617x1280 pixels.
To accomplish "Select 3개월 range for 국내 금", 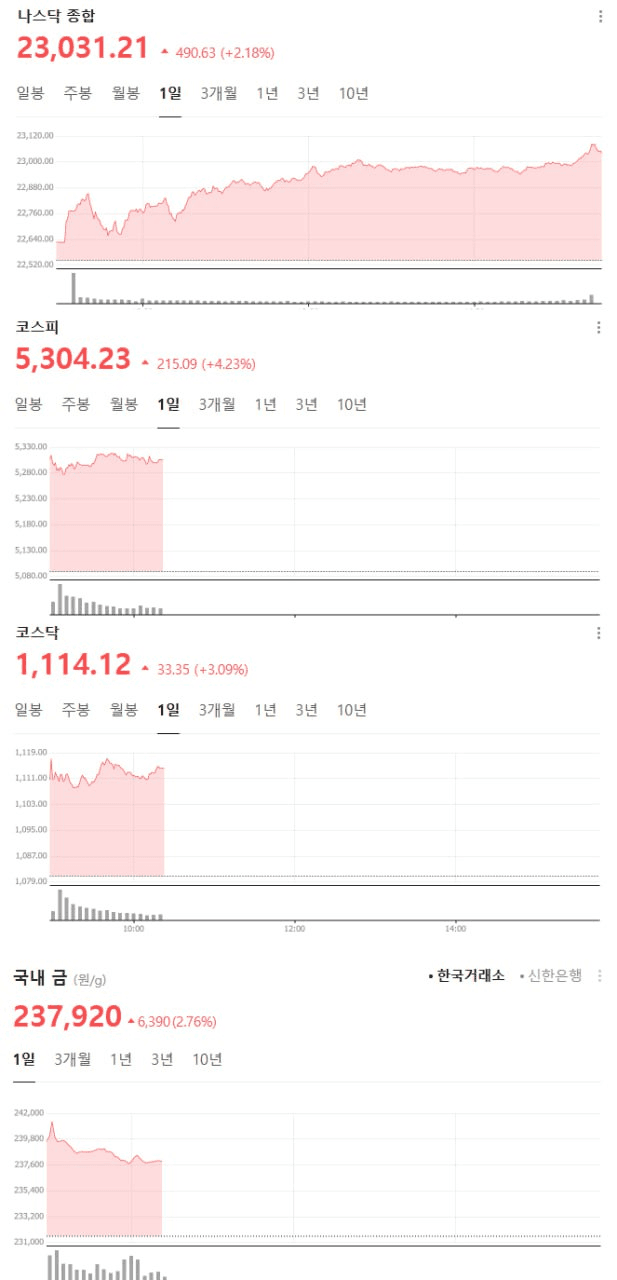I will 73,1060.
